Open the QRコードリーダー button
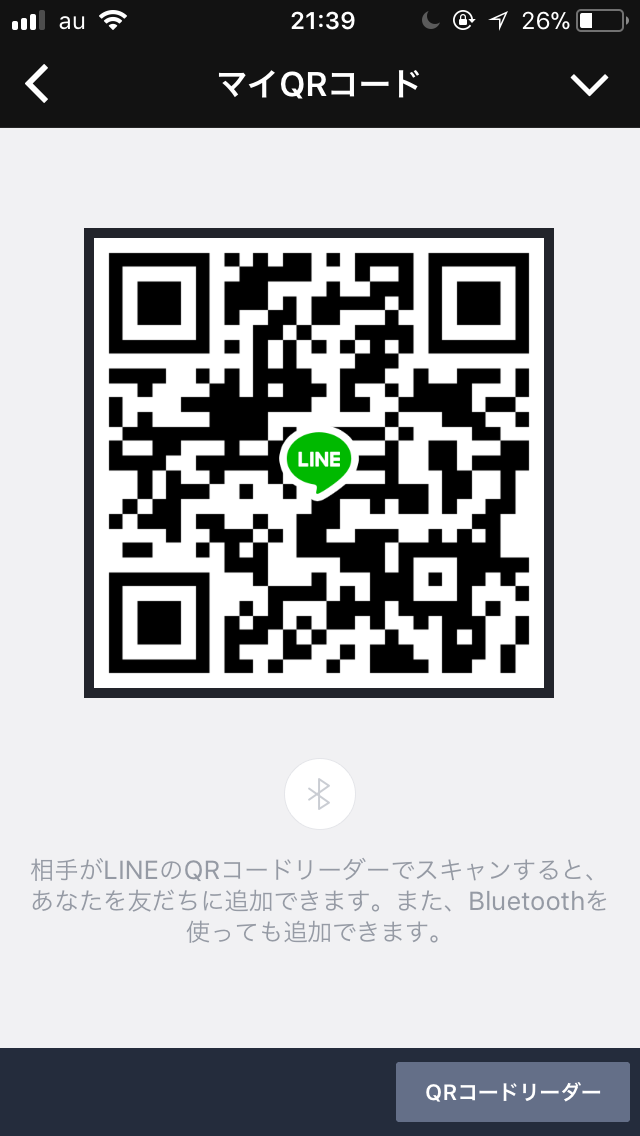The height and width of the screenshot is (1136, 640). coord(512,1091)
